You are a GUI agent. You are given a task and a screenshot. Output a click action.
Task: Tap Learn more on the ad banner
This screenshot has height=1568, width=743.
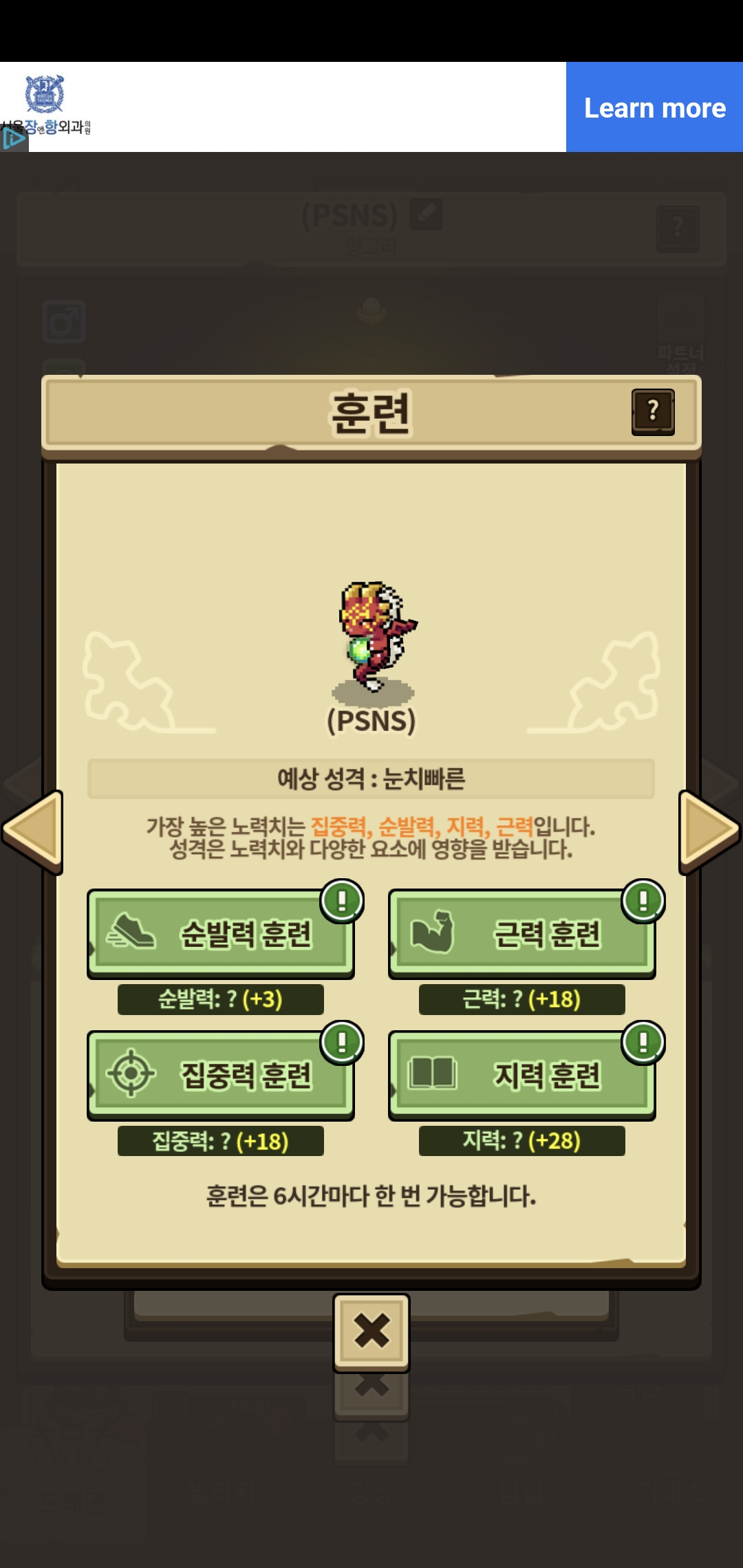tap(654, 107)
